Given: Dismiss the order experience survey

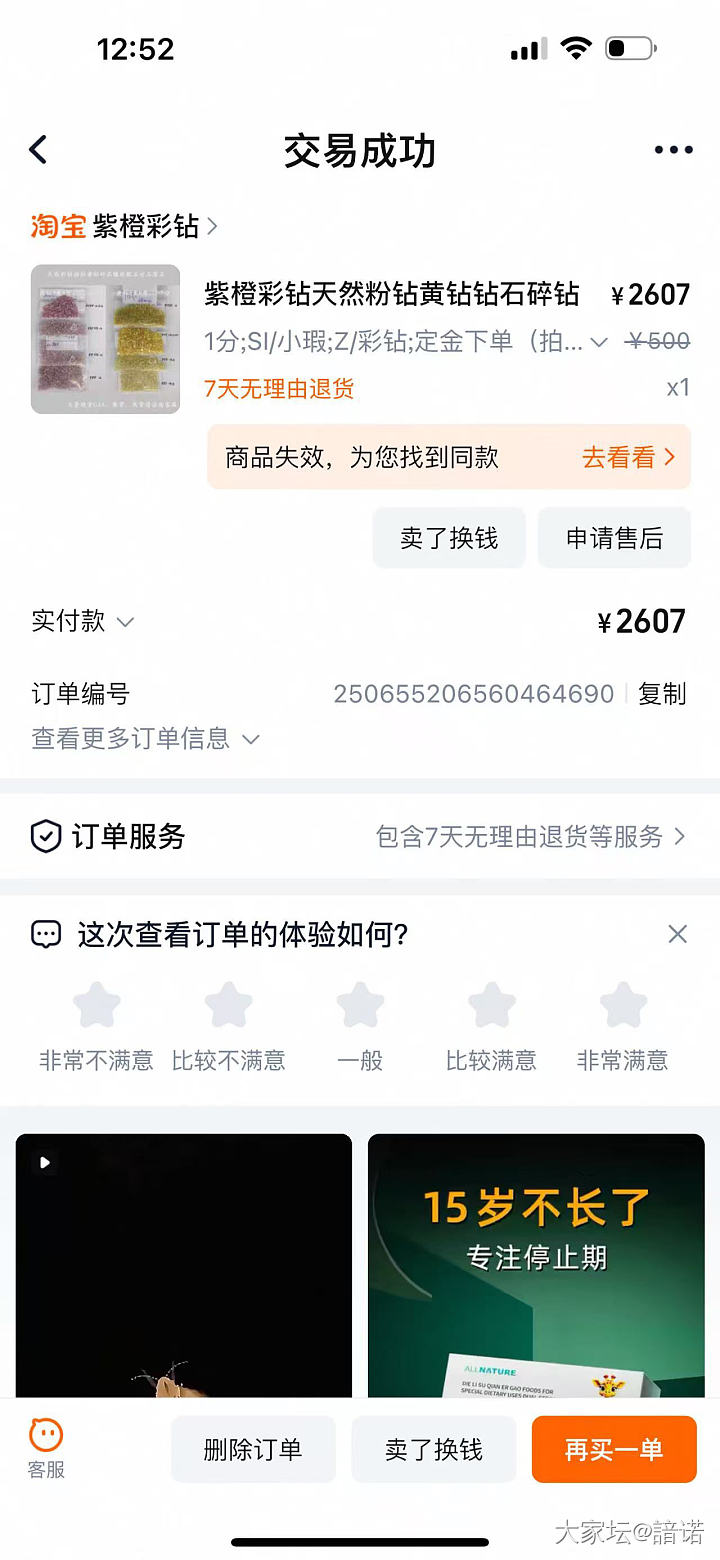Looking at the screenshot, I should pos(677,934).
